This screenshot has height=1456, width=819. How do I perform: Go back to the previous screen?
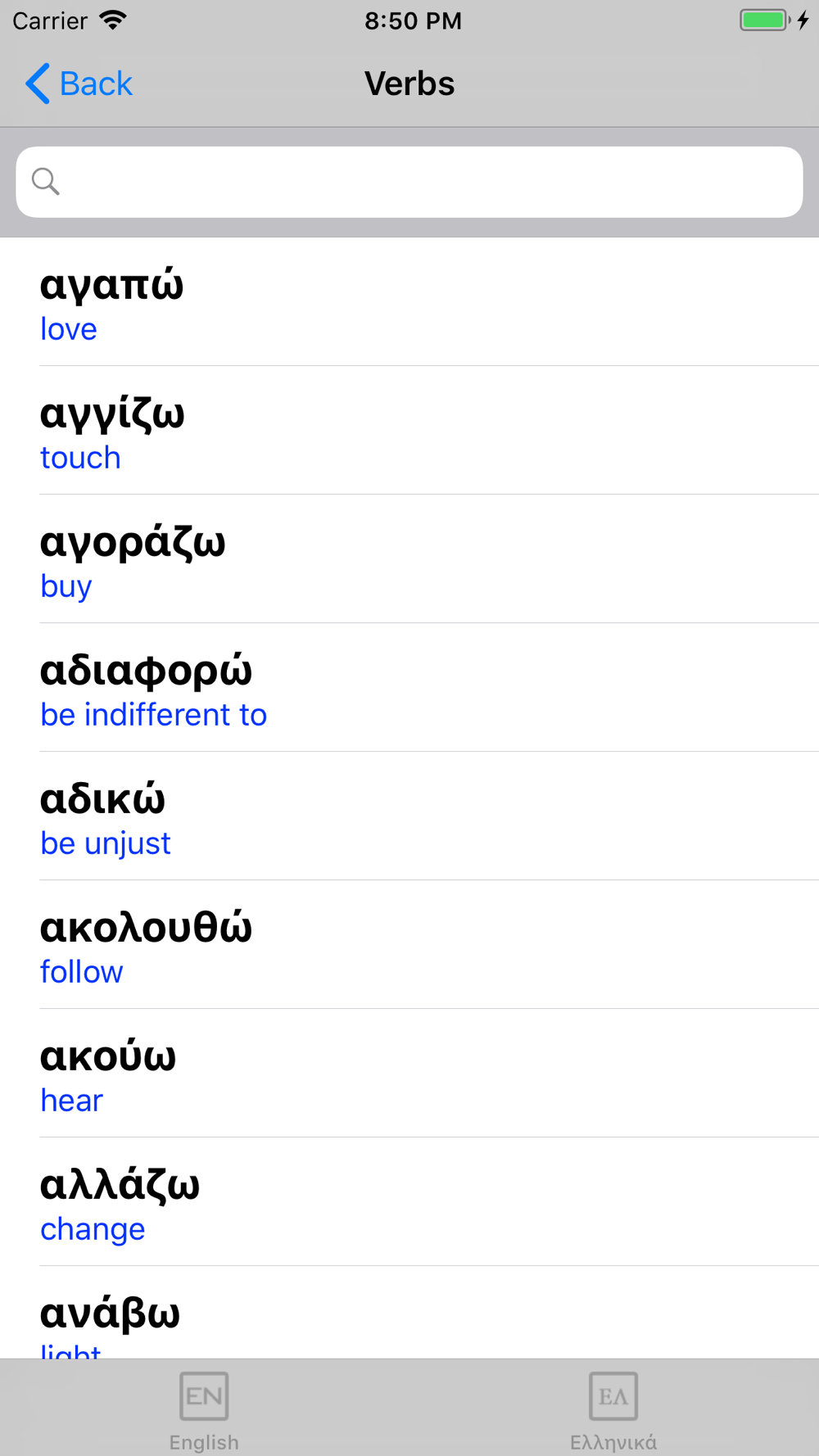(x=79, y=84)
